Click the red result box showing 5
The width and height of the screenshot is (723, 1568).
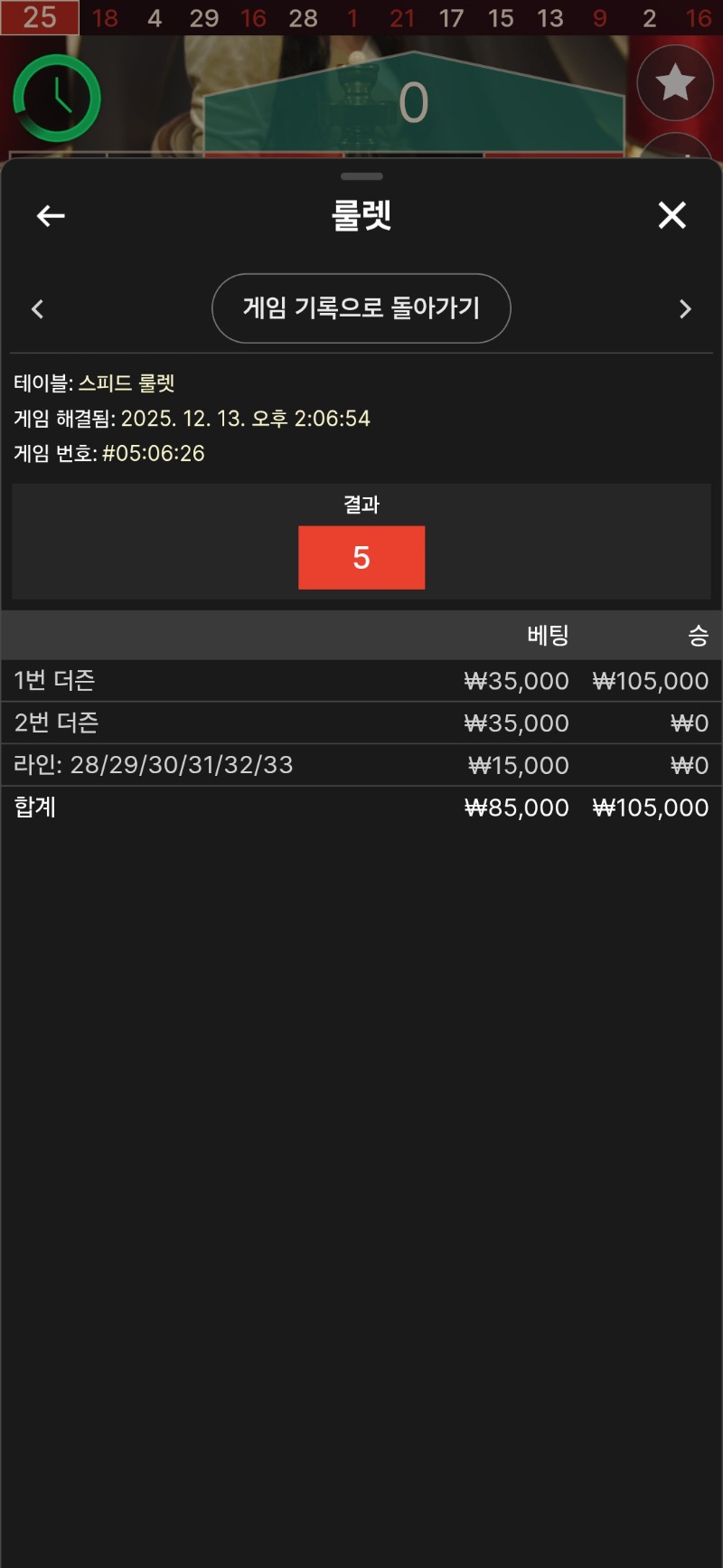point(361,557)
